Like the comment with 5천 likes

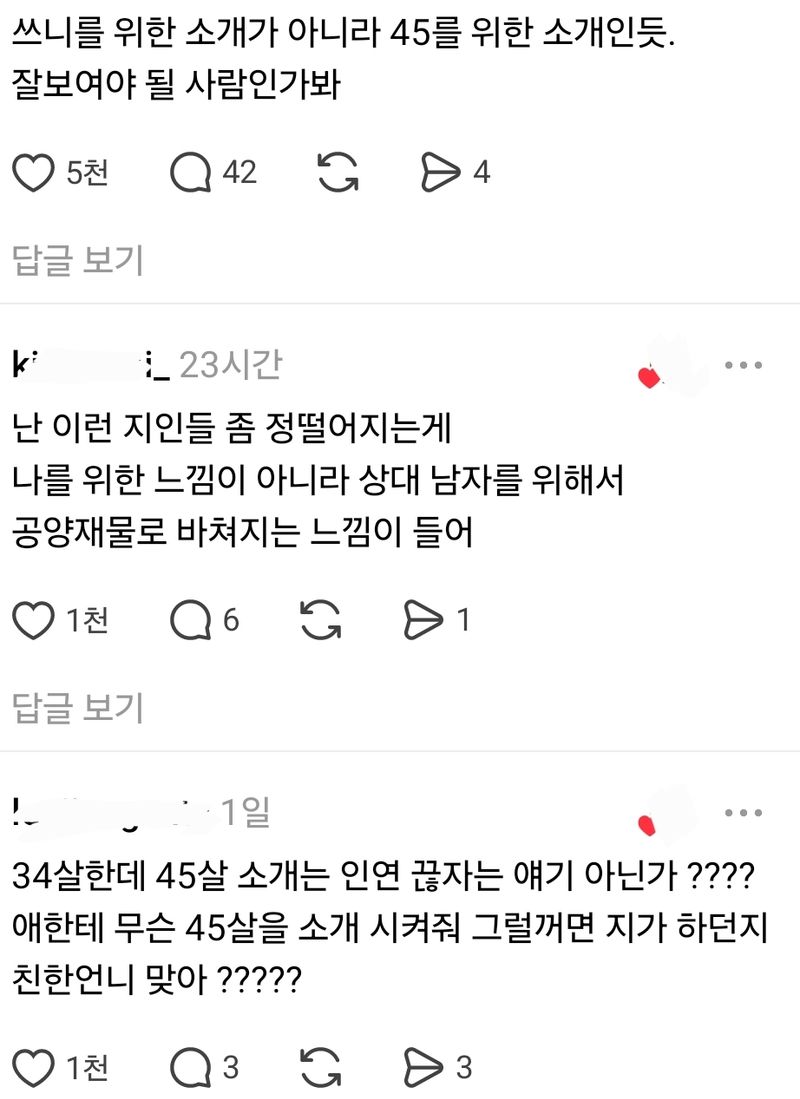(34, 173)
